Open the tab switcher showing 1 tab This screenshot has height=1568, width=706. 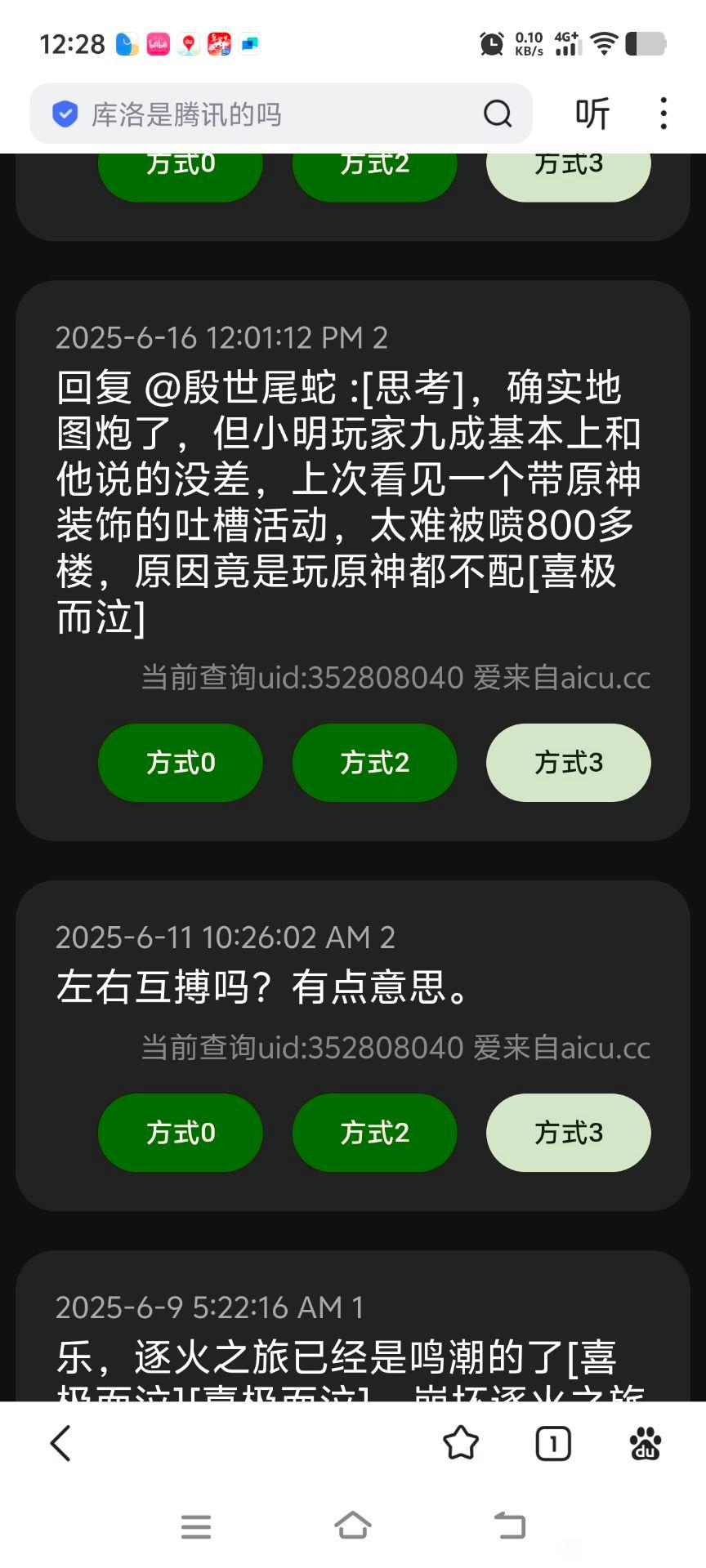pos(553,1443)
